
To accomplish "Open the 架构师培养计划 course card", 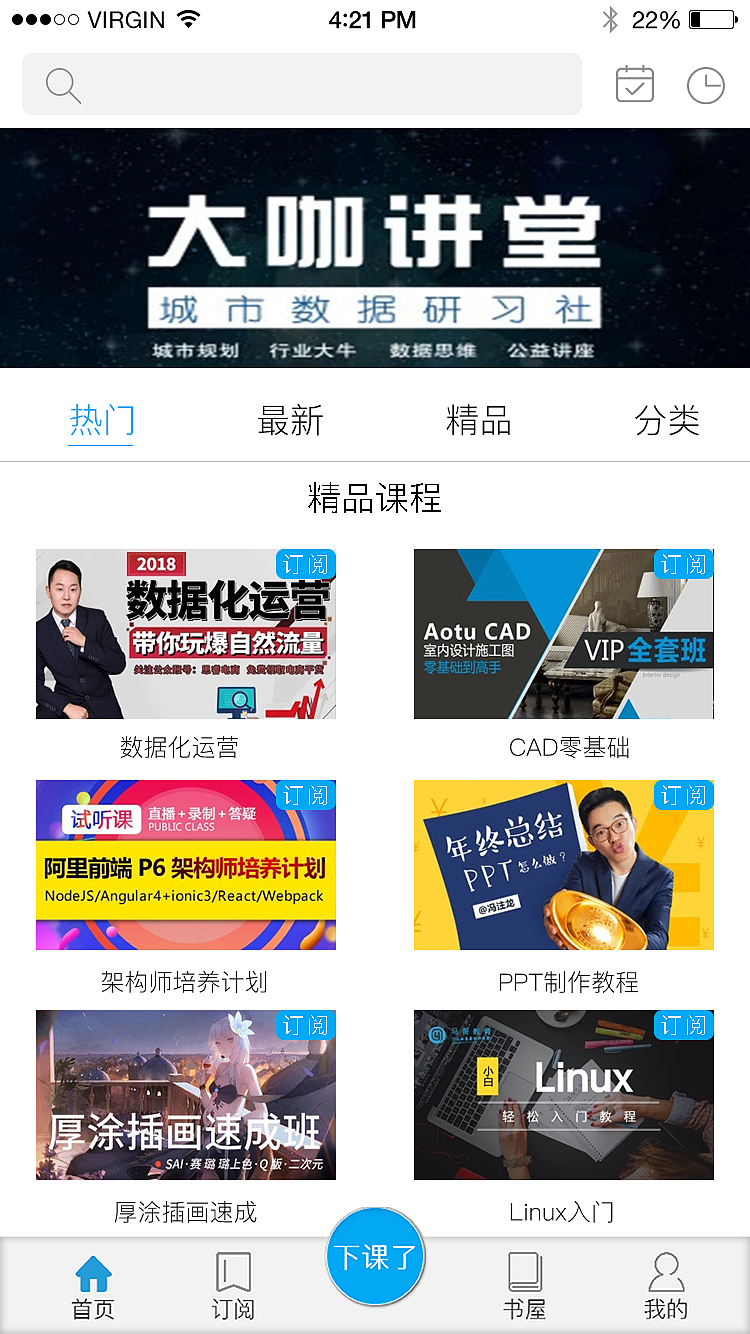I will [185, 865].
